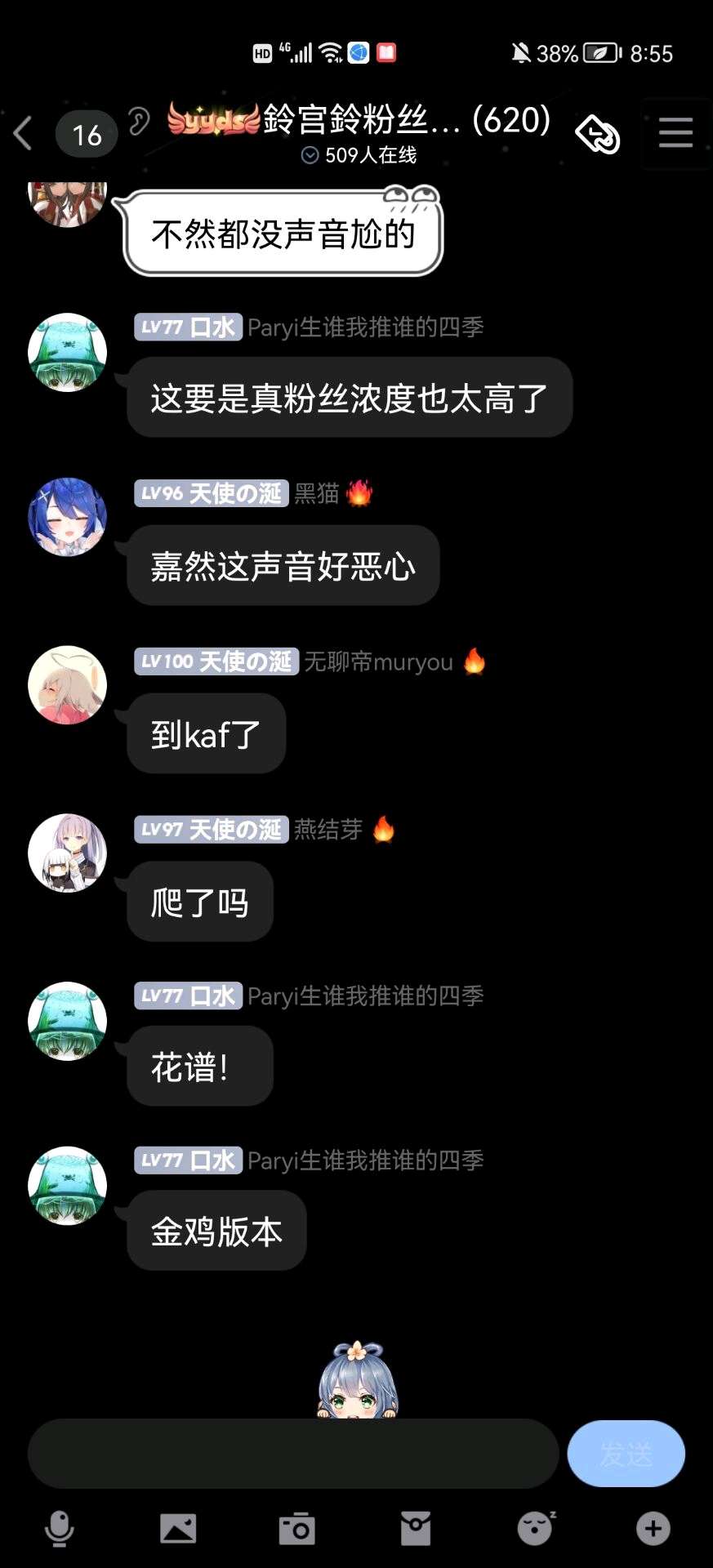
Task: View profile of 黑猫 via avatar
Action: click(x=68, y=517)
